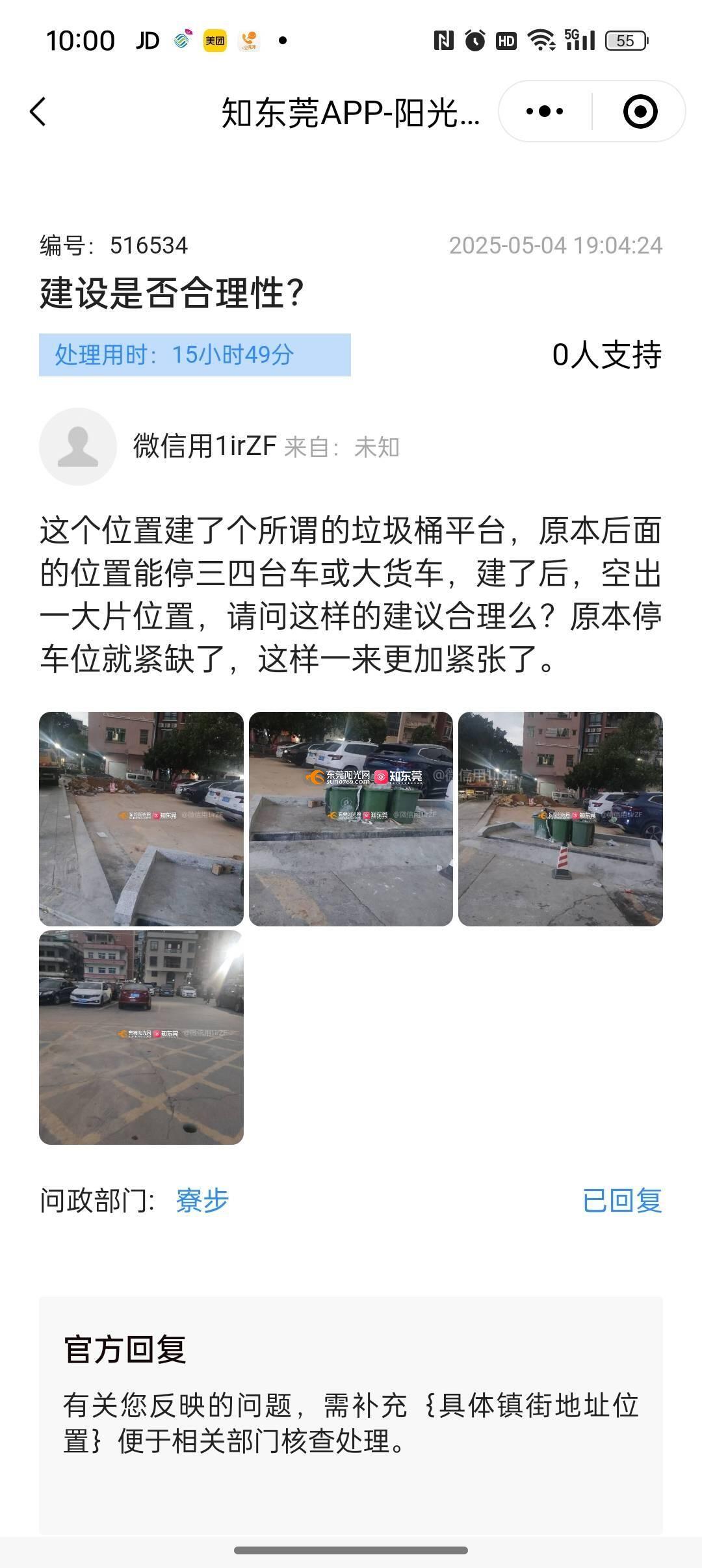Tap the 0人支持 support counter
The width and height of the screenshot is (702, 1568).
606,355
